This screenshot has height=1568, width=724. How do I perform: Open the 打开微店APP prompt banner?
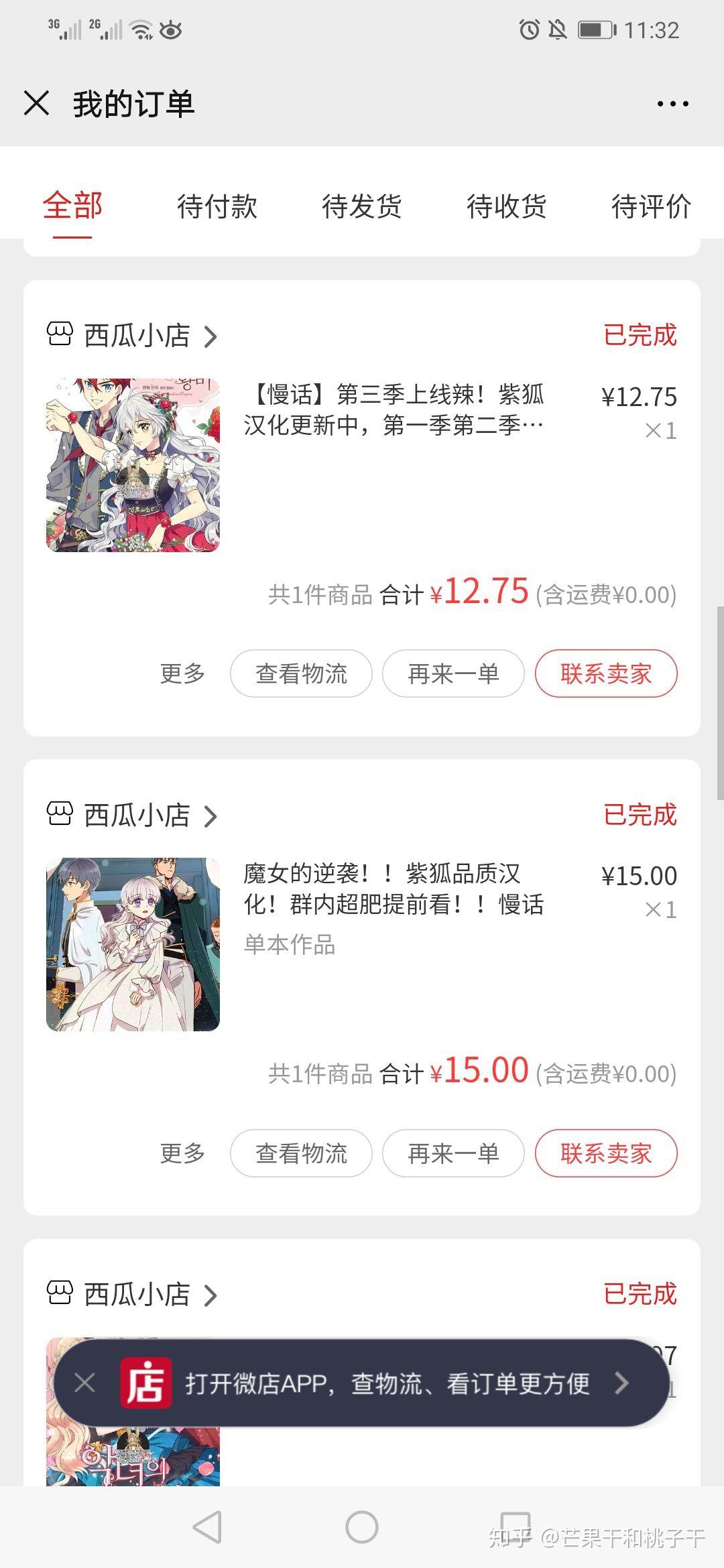point(389,1382)
